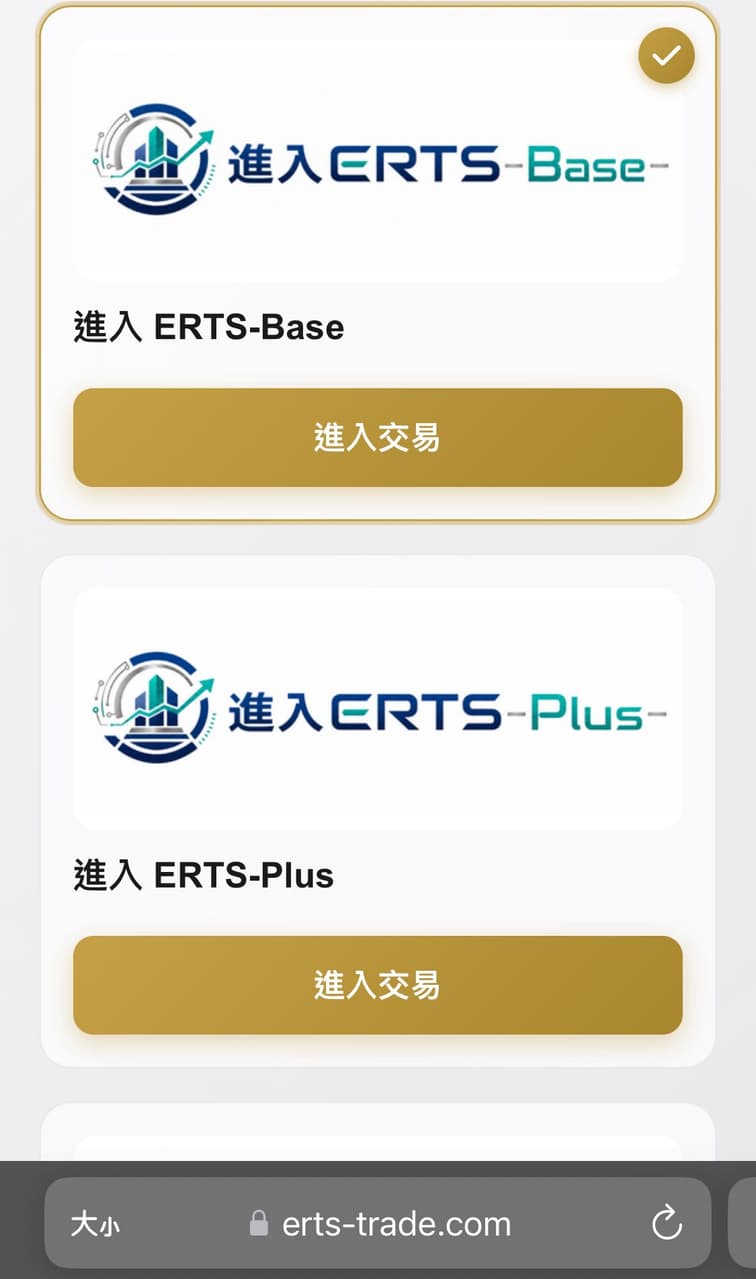Select the ERTS-Base card
Image resolution: width=756 pixels, height=1279 pixels.
377,263
